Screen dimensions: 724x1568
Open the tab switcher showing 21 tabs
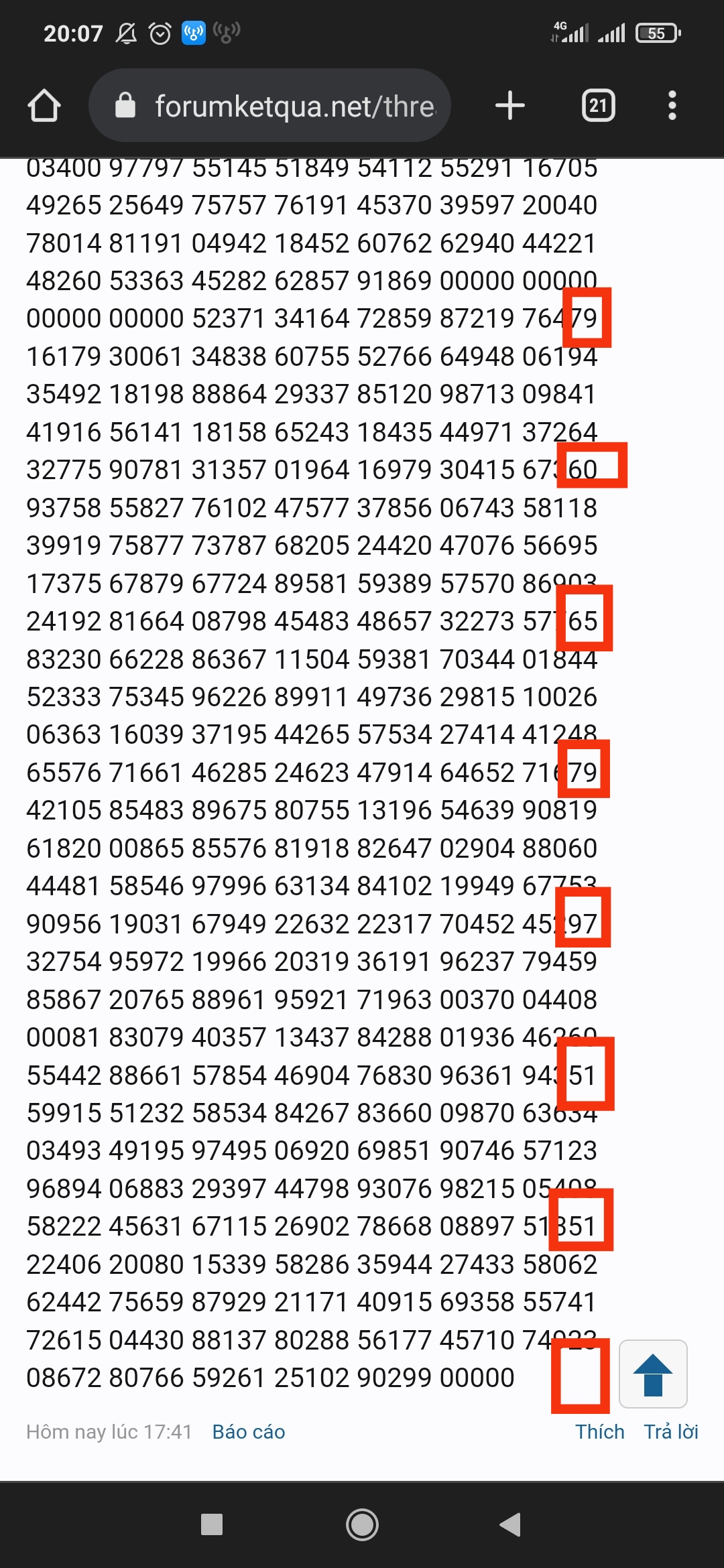(598, 105)
